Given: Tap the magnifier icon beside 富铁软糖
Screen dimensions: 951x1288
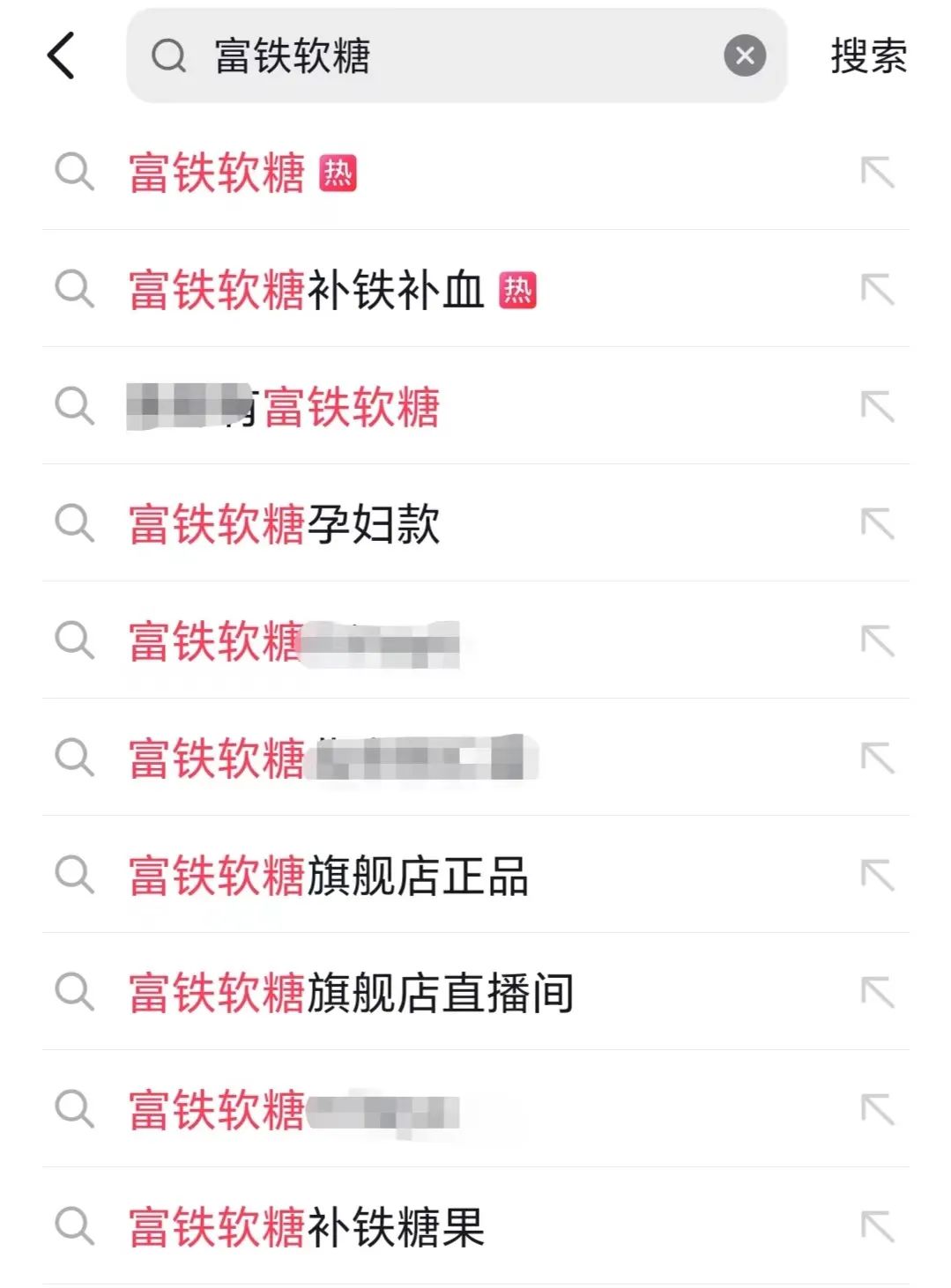Looking at the screenshot, I should coord(75,173).
